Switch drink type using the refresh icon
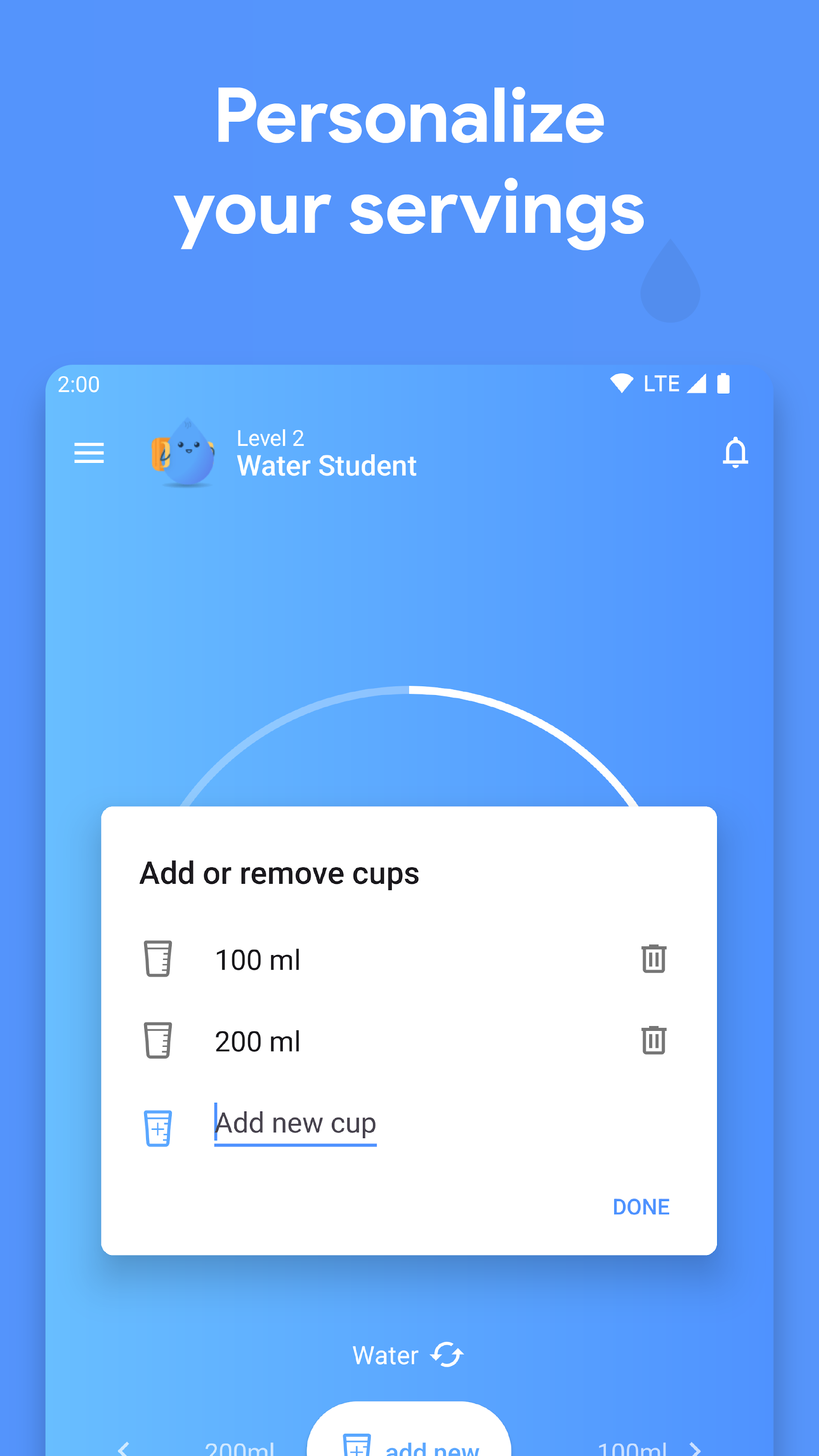Screen dimensions: 819x1456 coord(446,1355)
